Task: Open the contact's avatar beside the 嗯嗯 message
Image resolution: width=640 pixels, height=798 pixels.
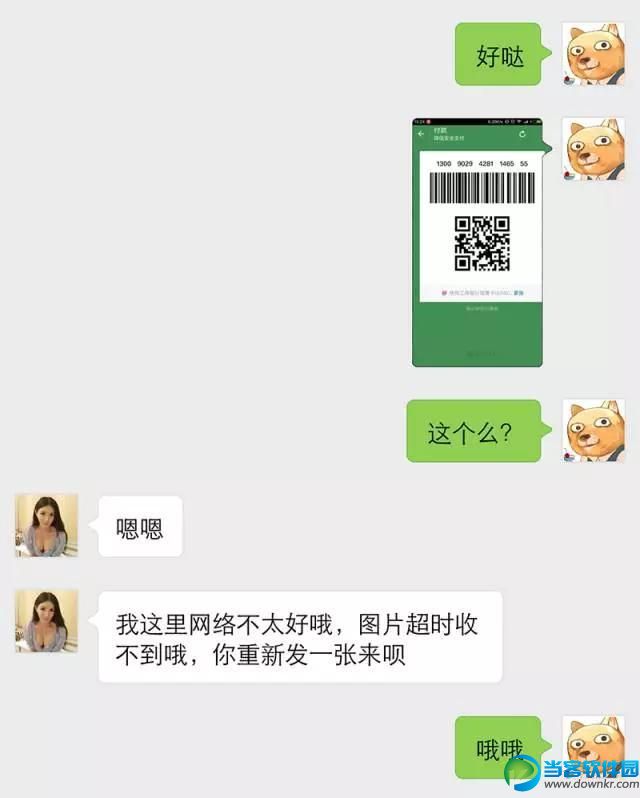Action: tap(46, 524)
